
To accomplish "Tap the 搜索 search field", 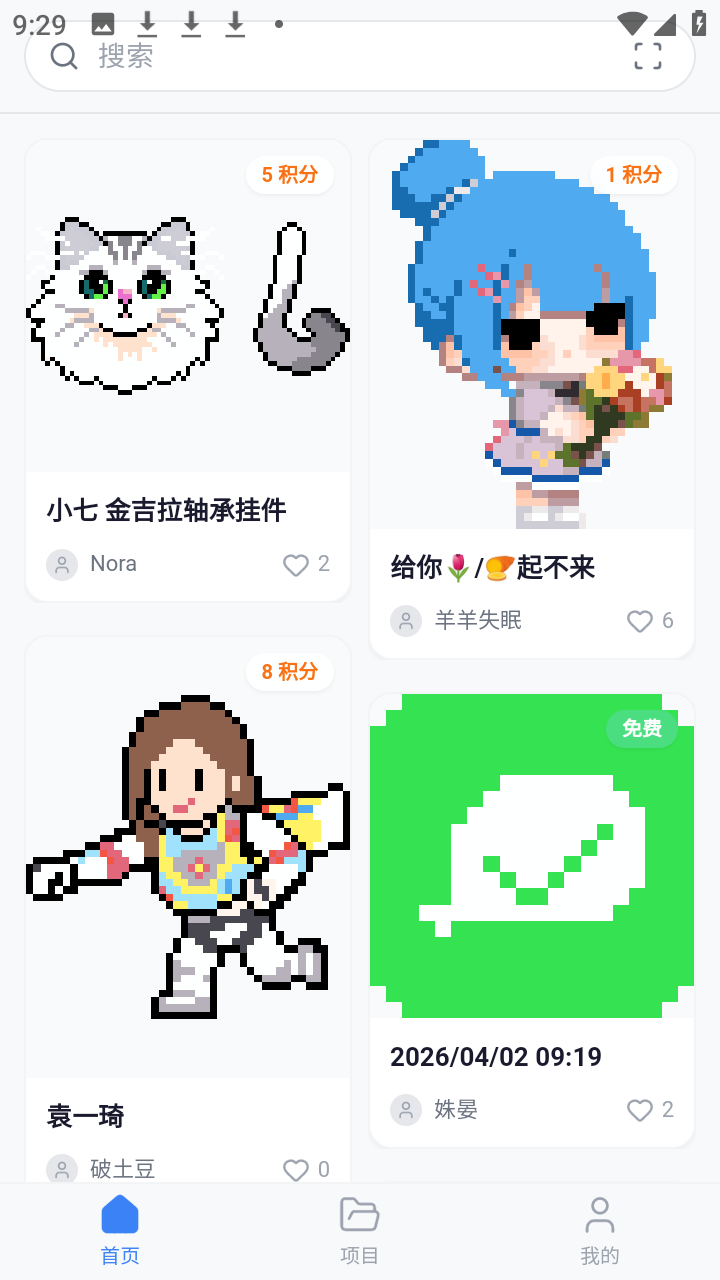I will click(340, 56).
